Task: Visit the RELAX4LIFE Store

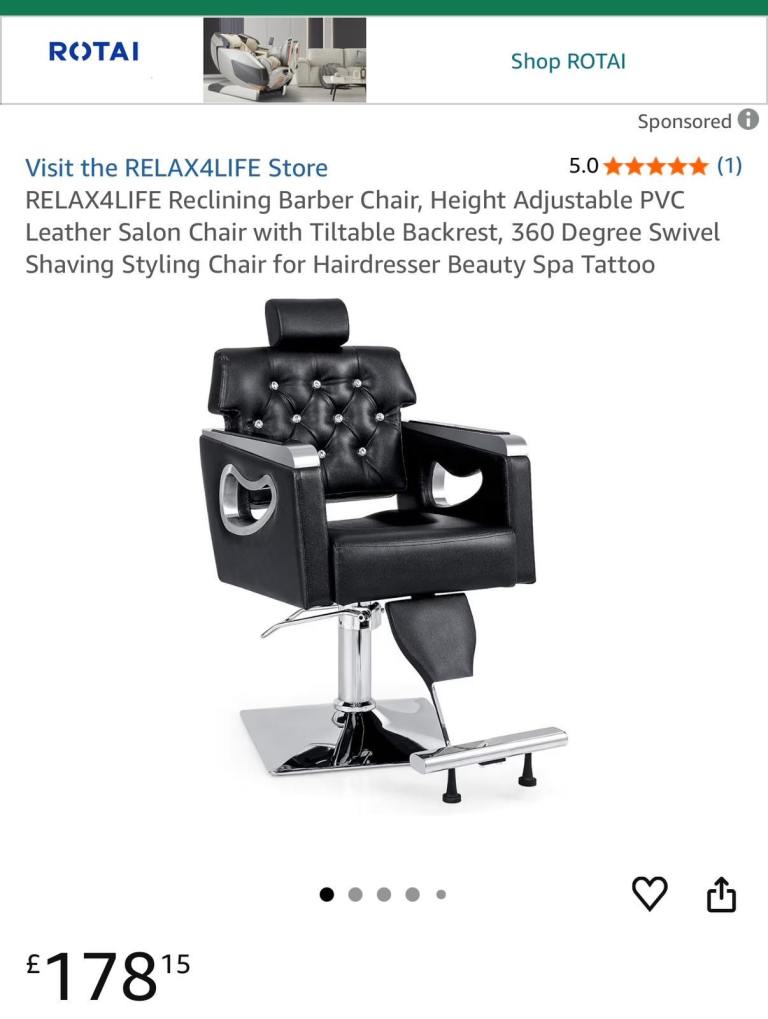Action: point(176,167)
